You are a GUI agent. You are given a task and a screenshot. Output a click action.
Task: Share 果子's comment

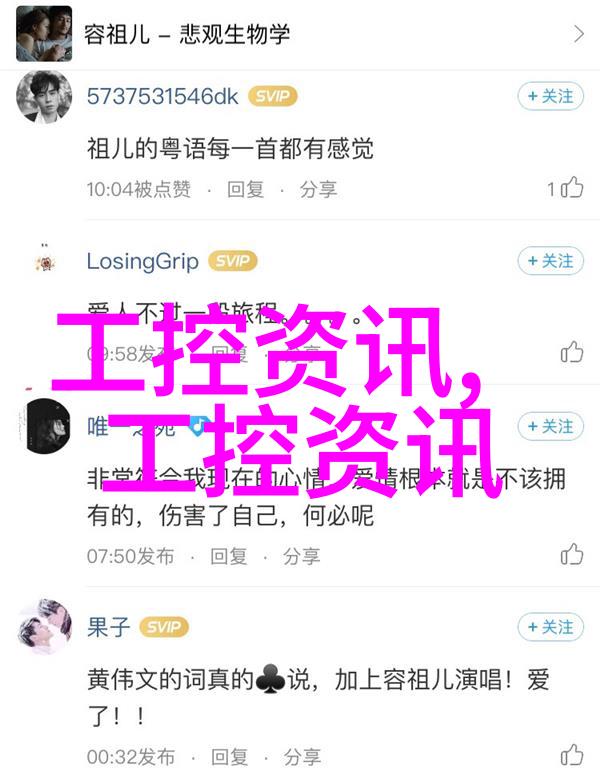tap(301, 757)
